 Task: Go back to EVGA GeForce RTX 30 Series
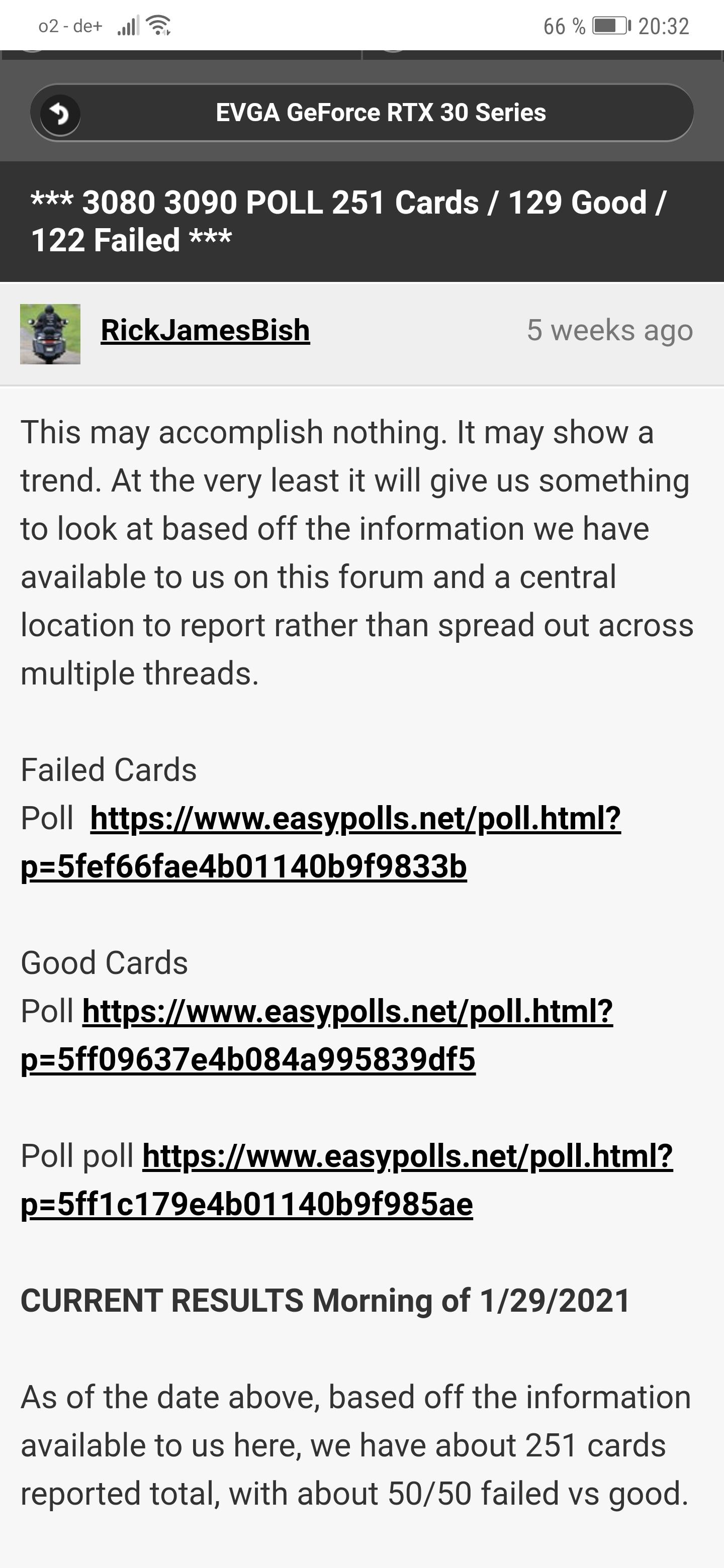tap(60, 113)
